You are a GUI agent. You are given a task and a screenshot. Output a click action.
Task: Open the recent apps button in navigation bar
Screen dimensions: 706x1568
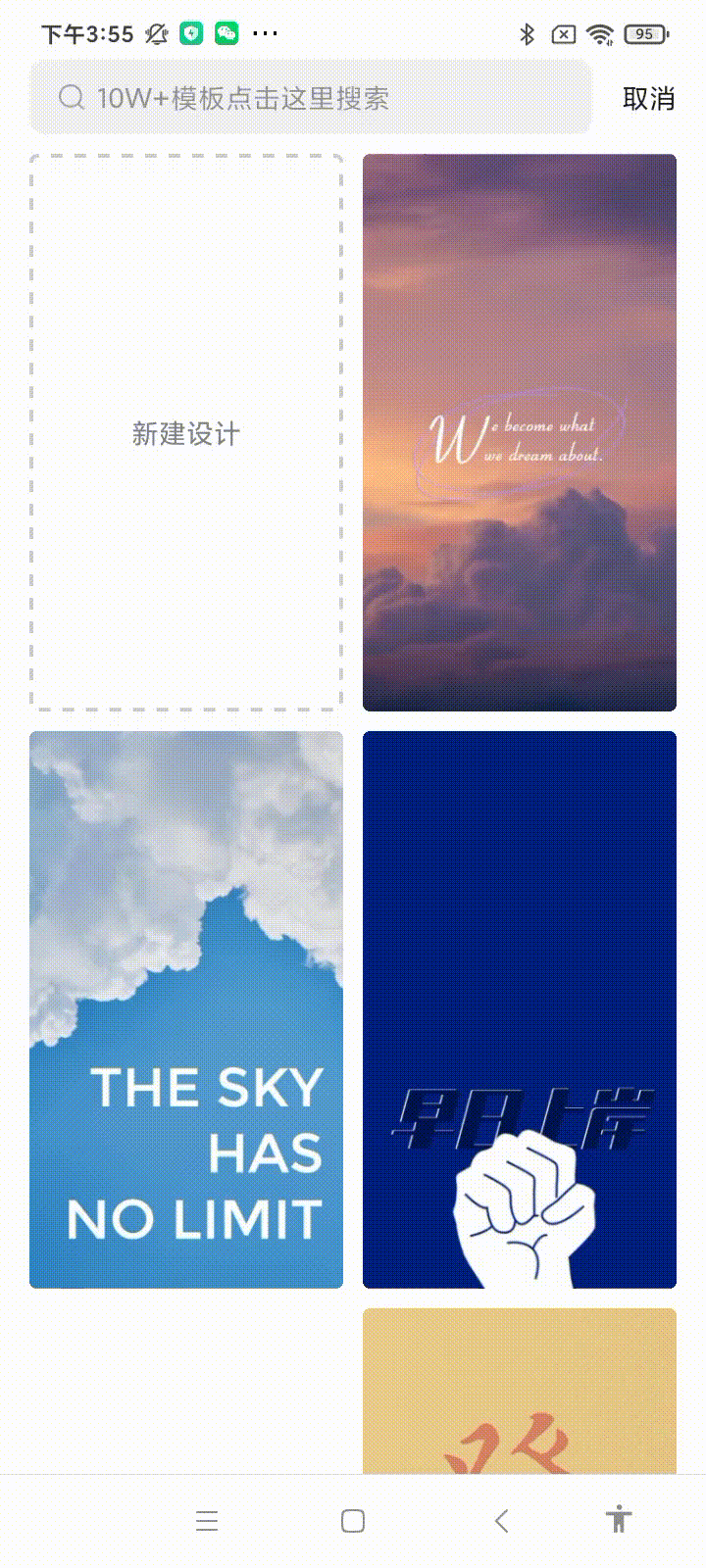click(206, 1520)
